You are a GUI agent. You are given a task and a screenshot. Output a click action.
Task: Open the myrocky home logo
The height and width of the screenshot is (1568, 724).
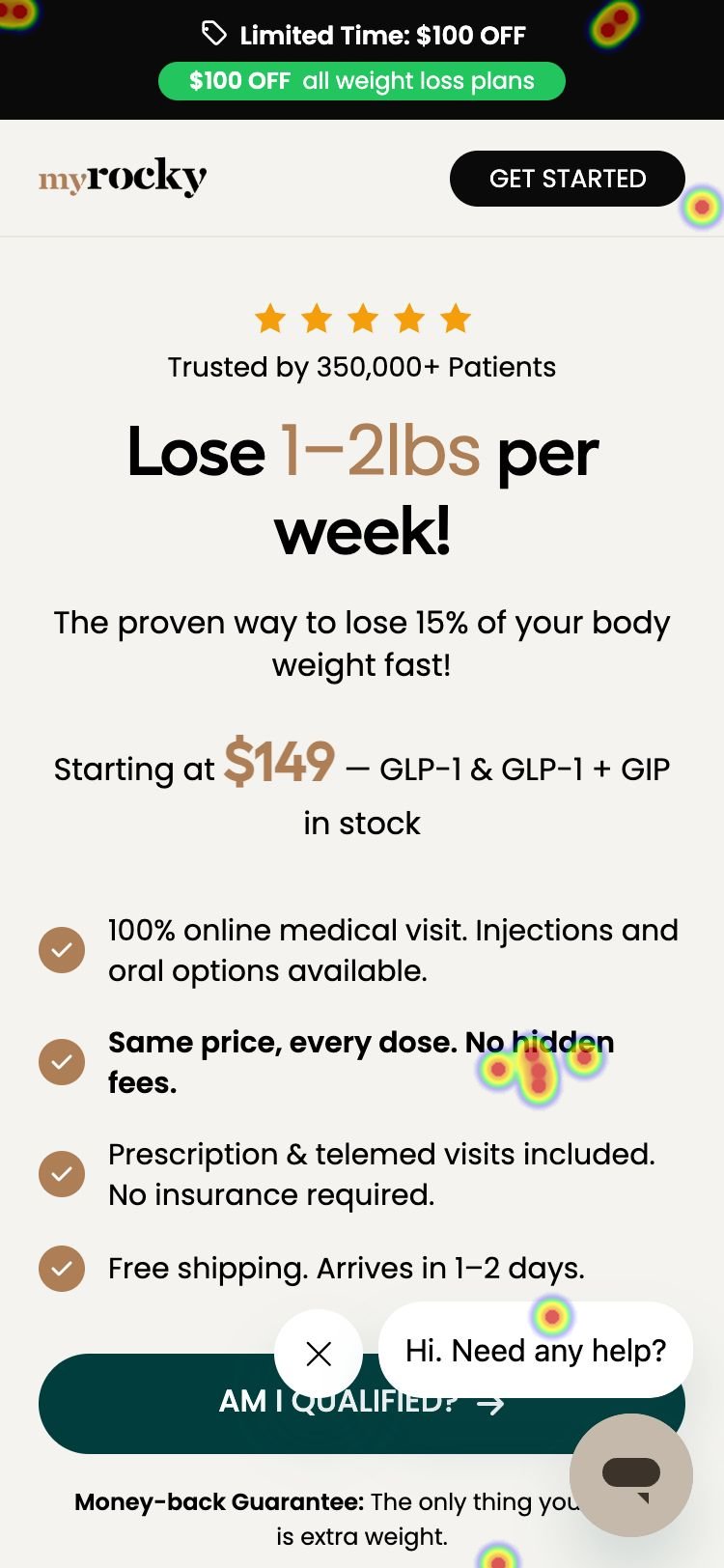(x=123, y=178)
